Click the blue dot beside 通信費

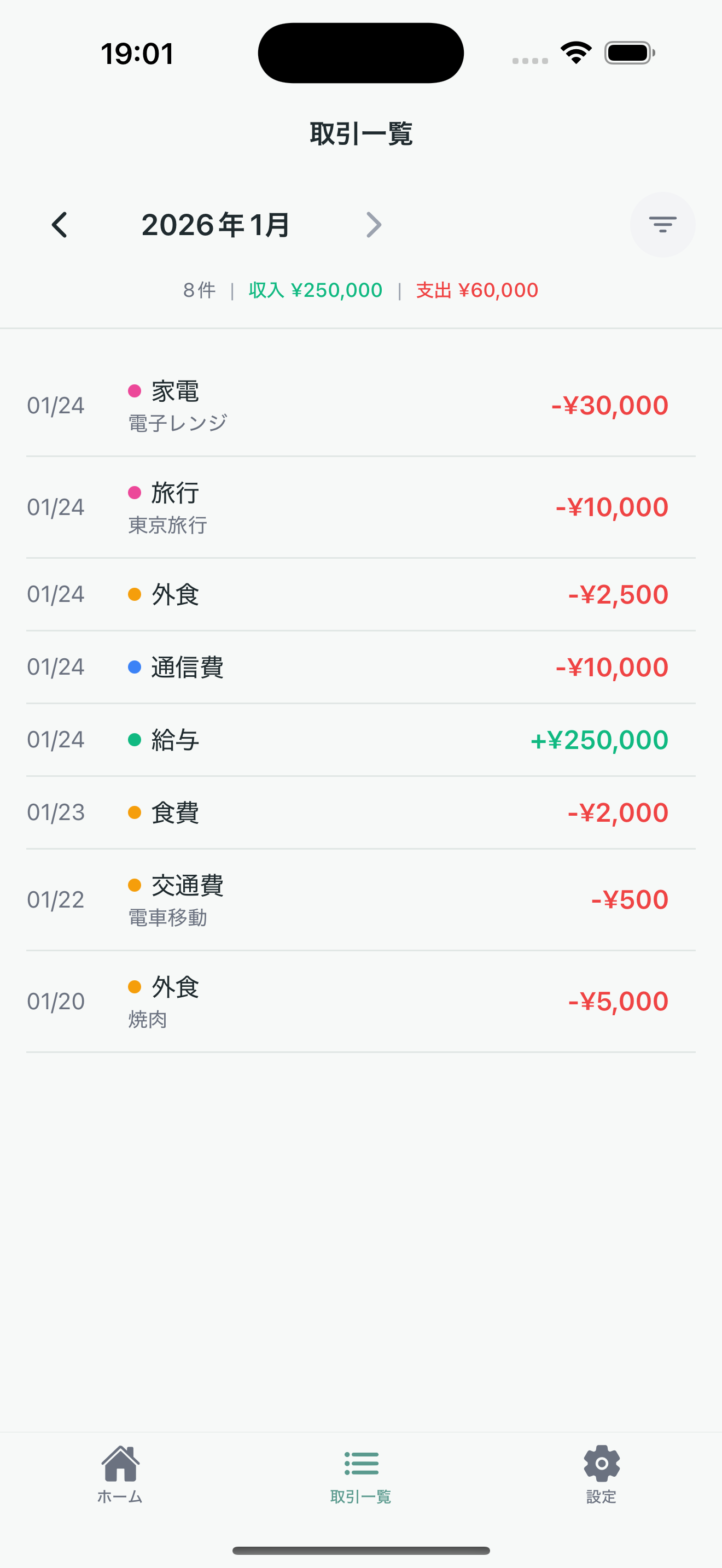[133, 666]
